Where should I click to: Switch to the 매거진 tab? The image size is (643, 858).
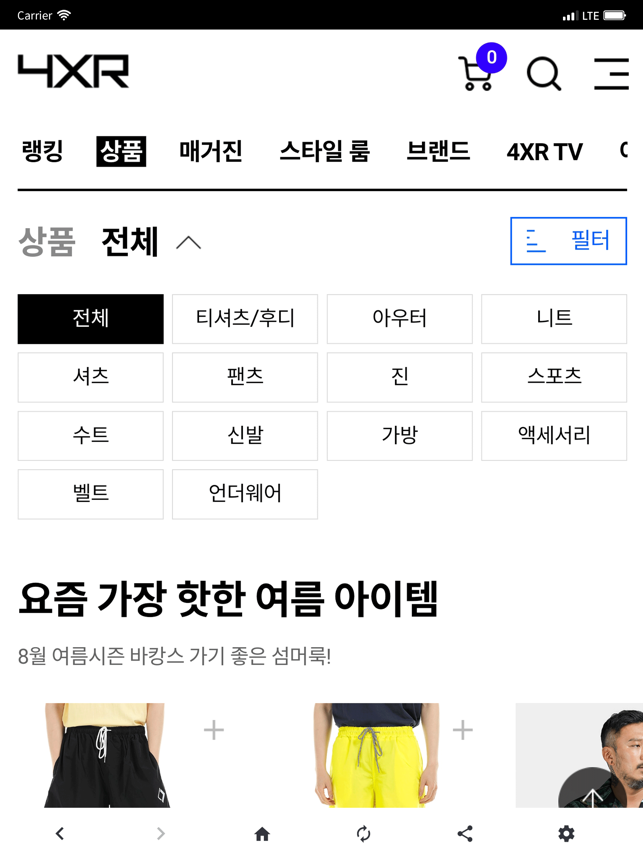(x=211, y=151)
